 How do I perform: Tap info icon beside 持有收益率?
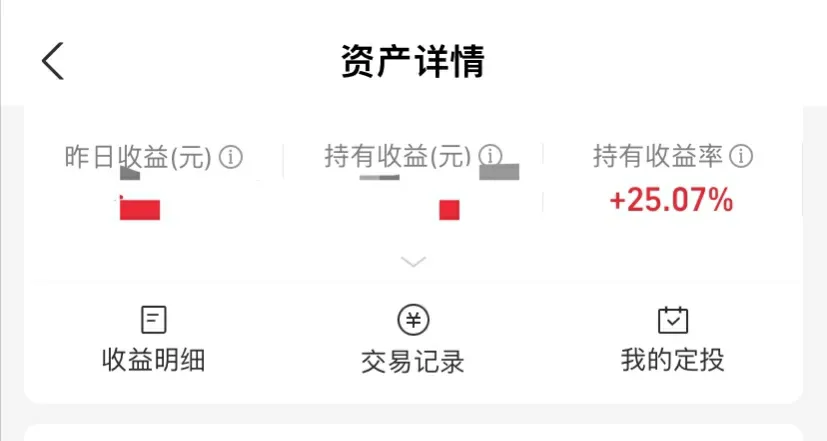tap(741, 156)
